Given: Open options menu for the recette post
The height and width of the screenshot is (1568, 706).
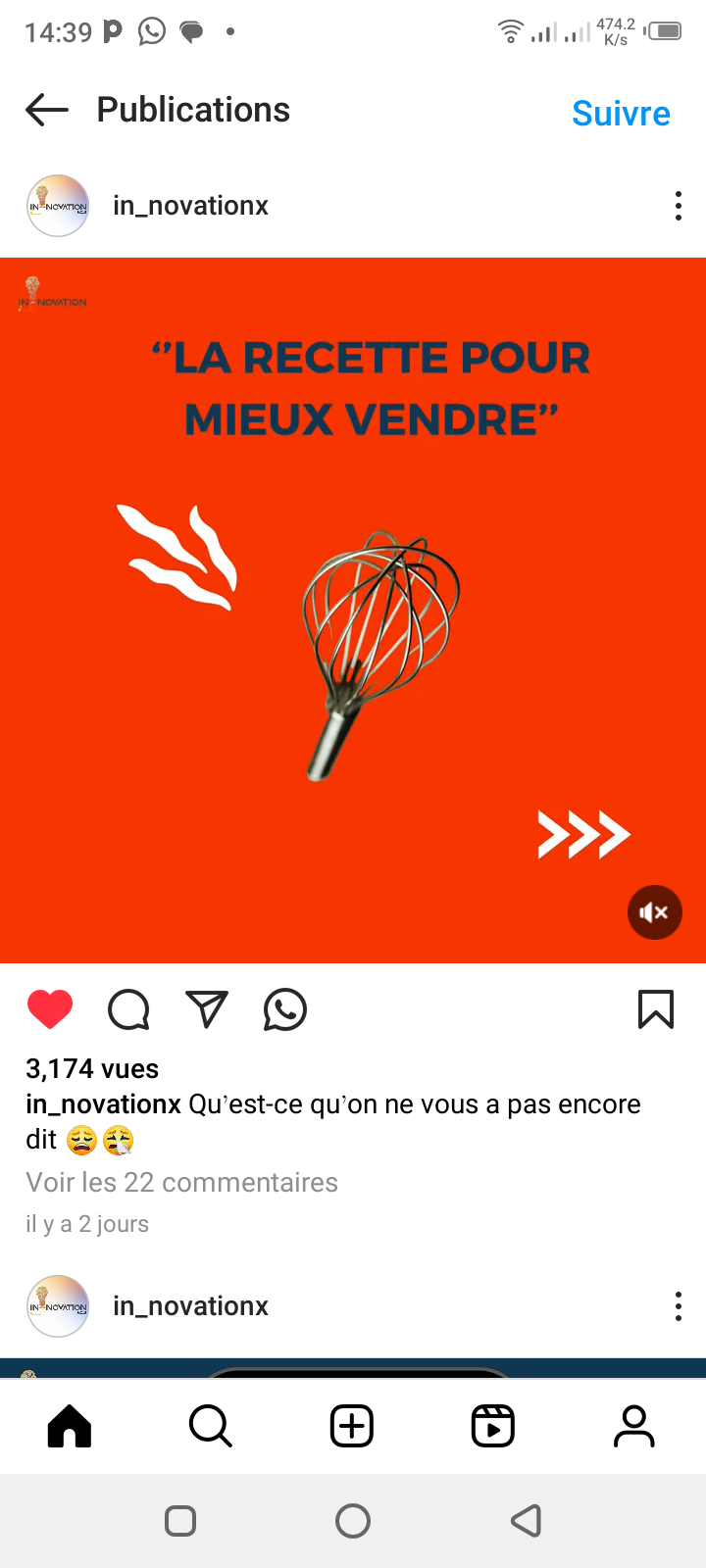Looking at the screenshot, I should pyautogui.click(x=678, y=206).
